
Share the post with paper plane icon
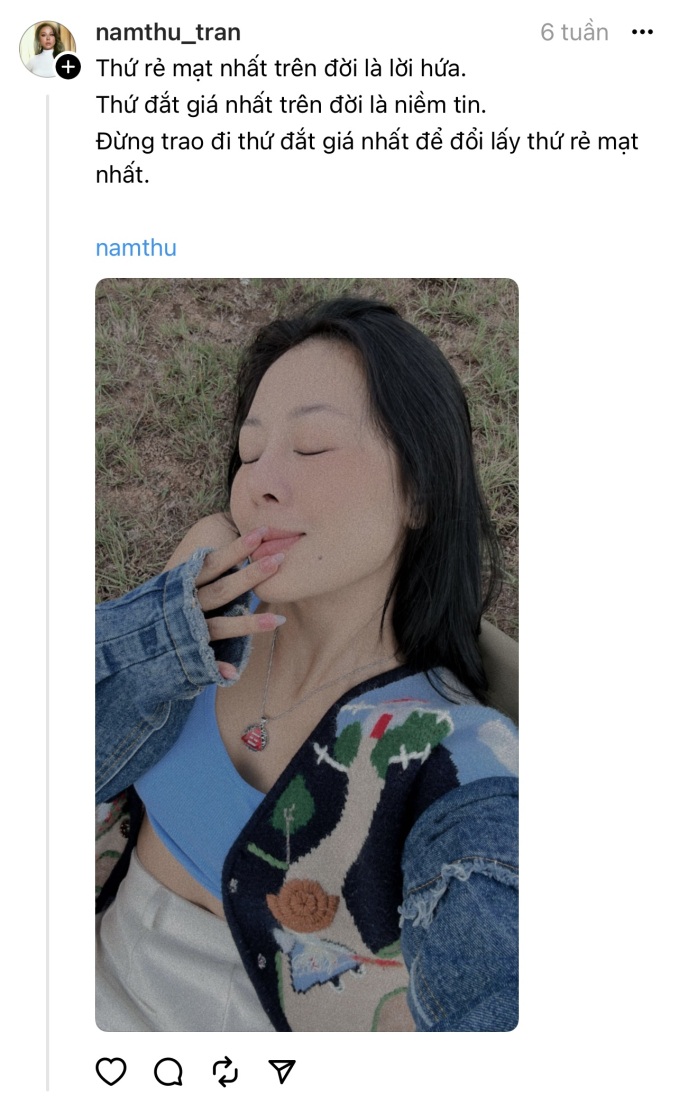283,1072
